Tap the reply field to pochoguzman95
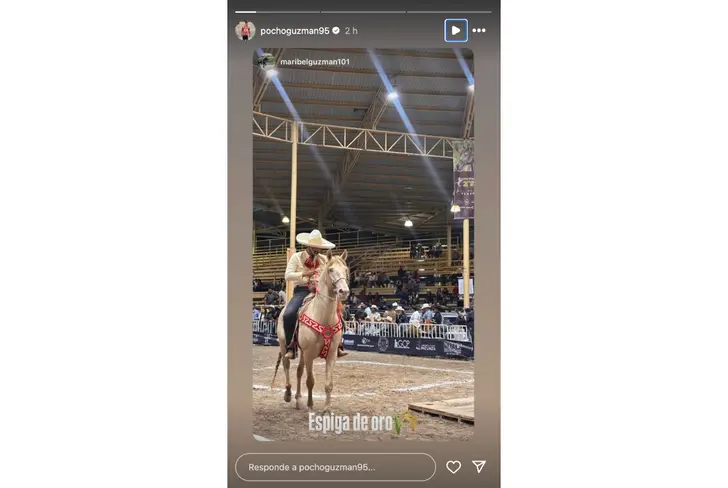 (335, 467)
